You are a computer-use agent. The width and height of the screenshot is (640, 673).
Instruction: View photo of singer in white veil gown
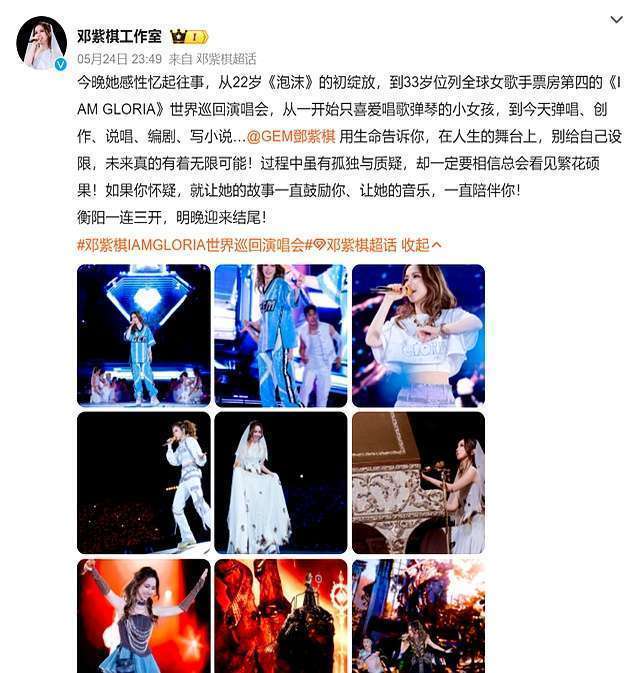pyautogui.click(x=281, y=482)
